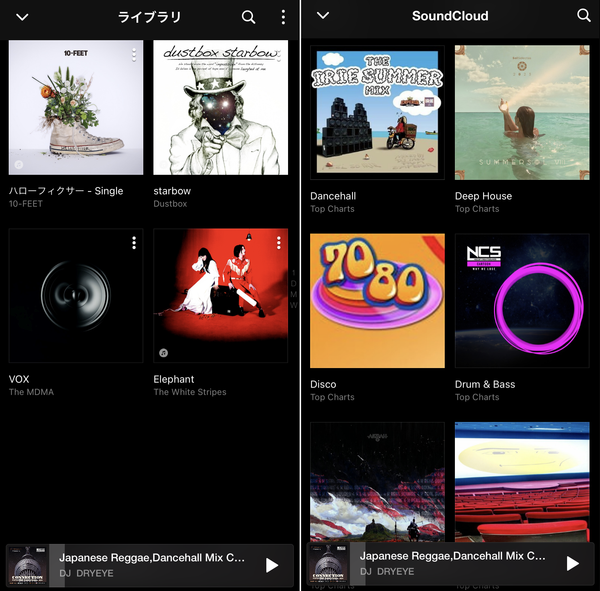Play the track in the SoundCloud mini player

572,563
